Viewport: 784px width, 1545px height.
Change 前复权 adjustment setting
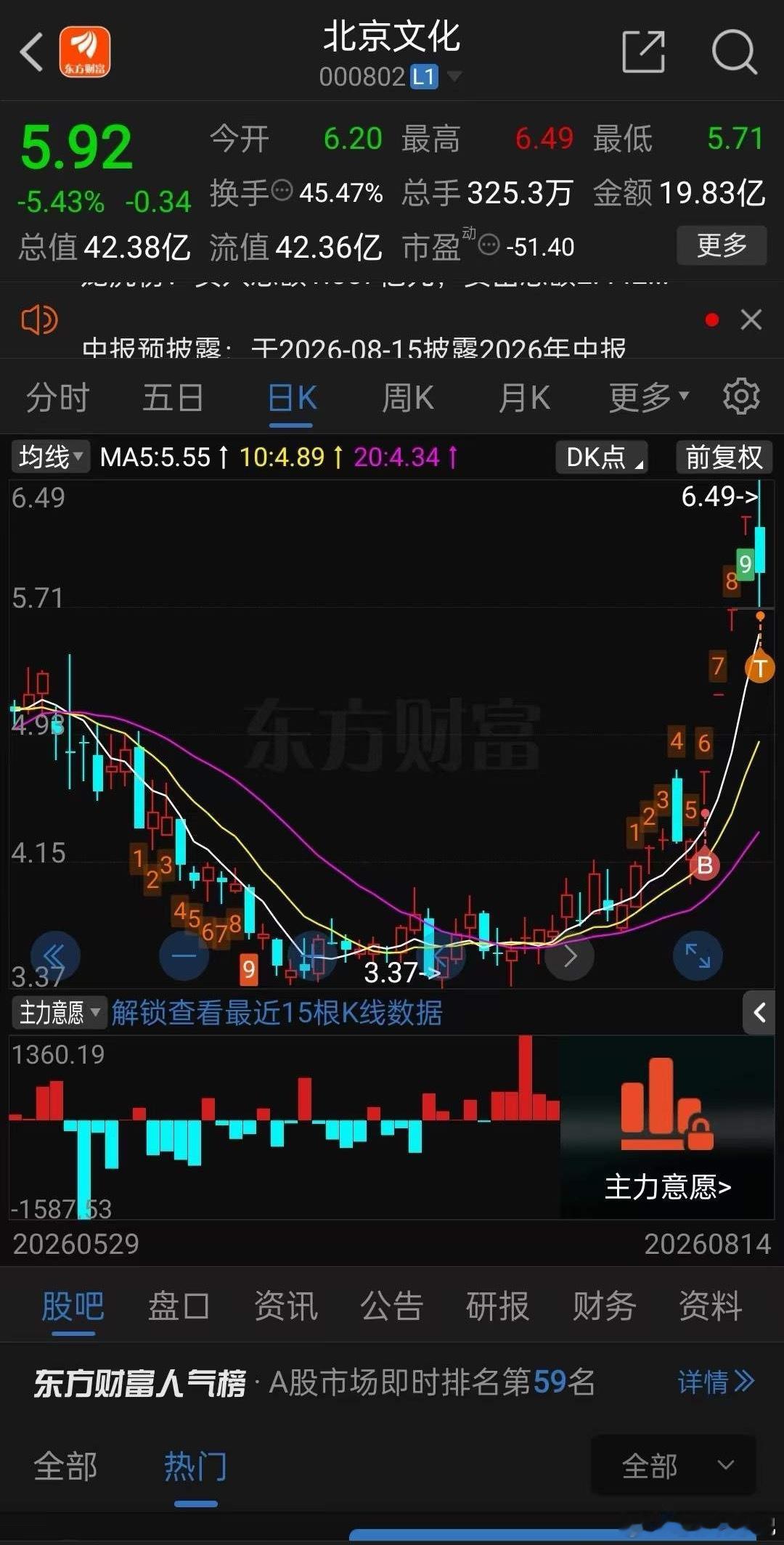point(724,457)
